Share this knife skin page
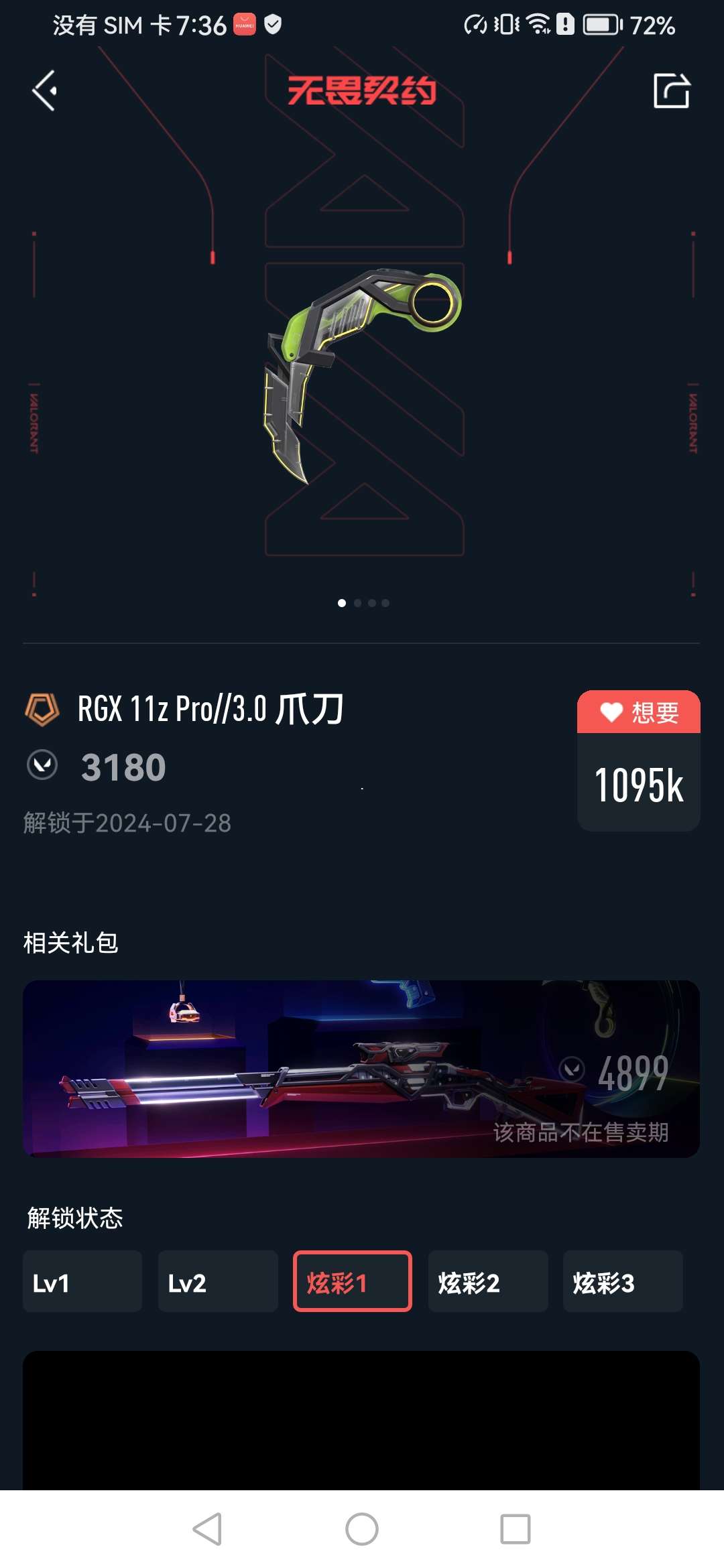The width and height of the screenshot is (724, 1568). click(671, 90)
